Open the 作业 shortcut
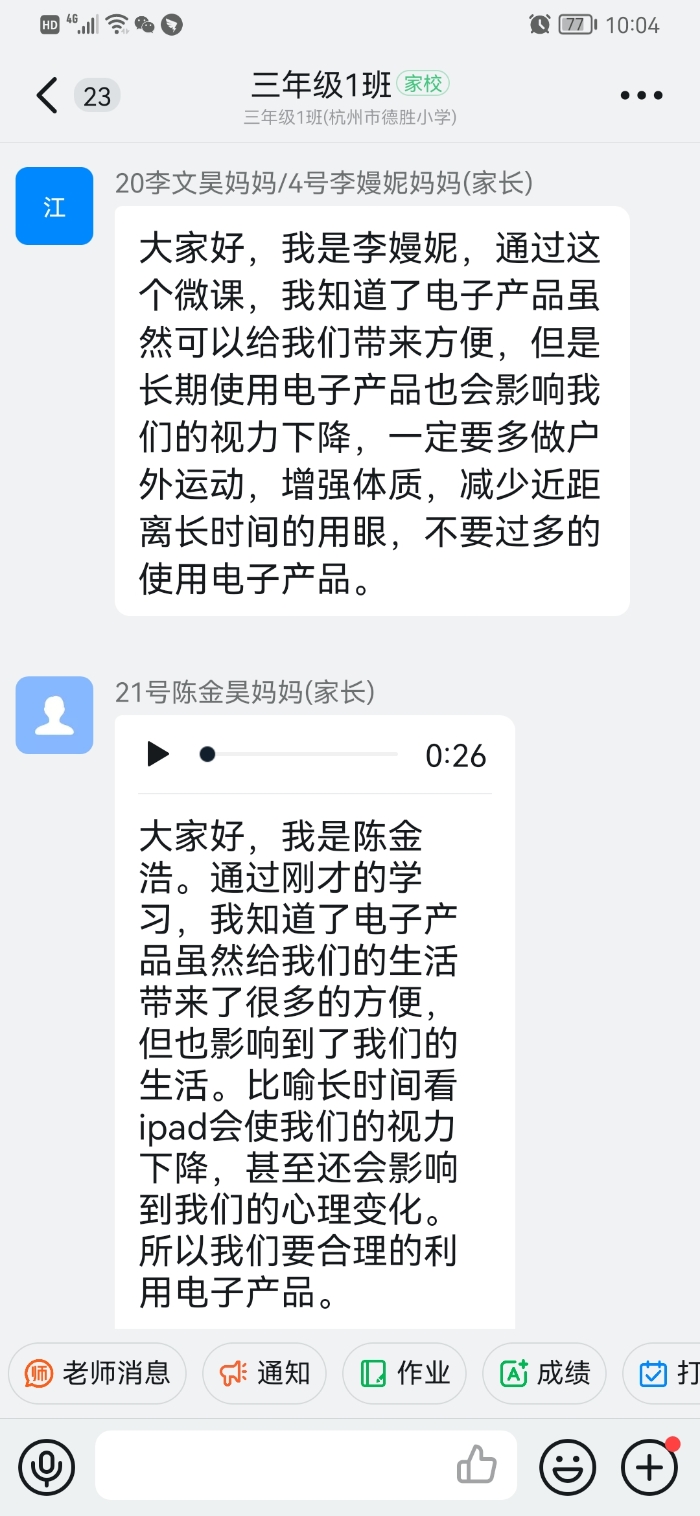Viewport: 700px width, 1516px height. (x=405, y=1374)
